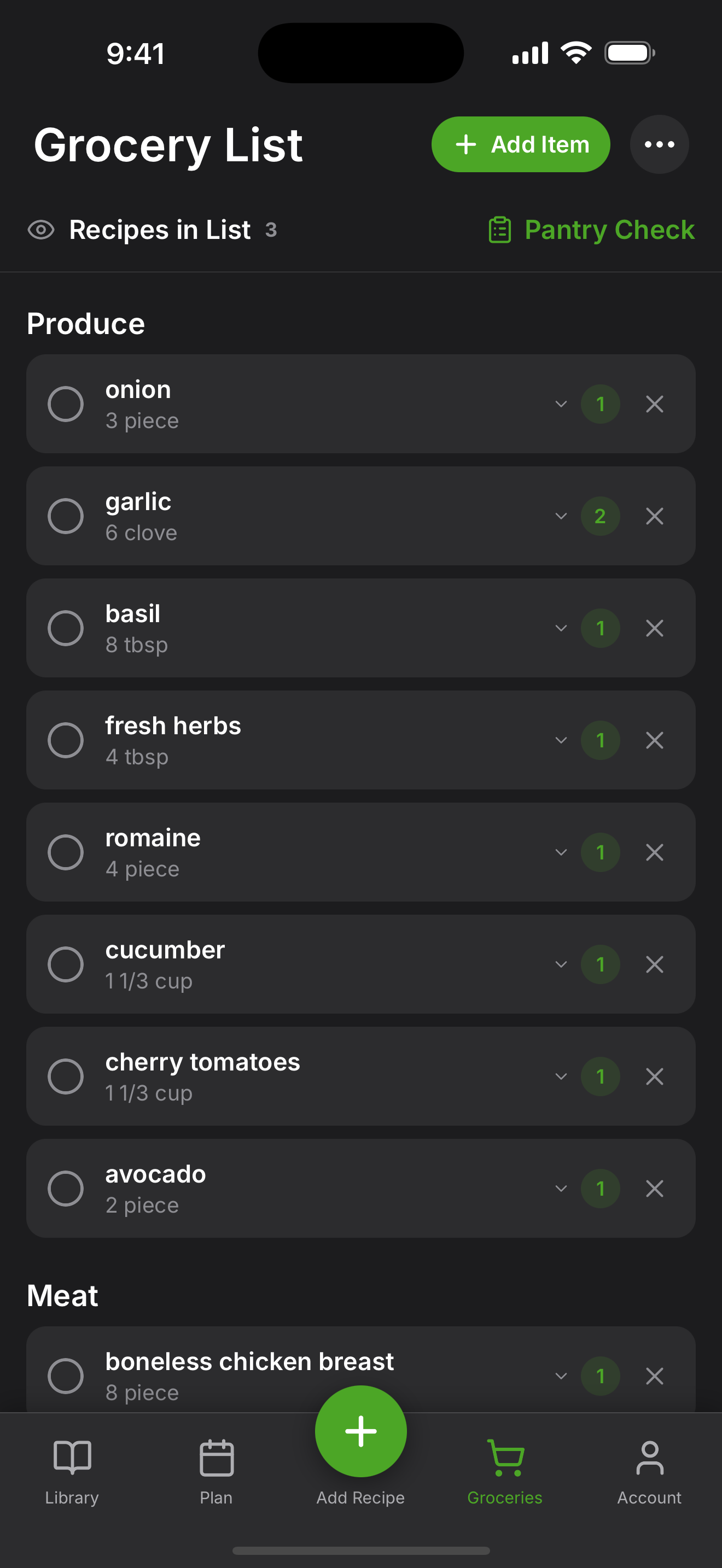Viewport: 722px width, 1568px height.
Task: Open Groceries cart icon
Action: point(504,1457)
